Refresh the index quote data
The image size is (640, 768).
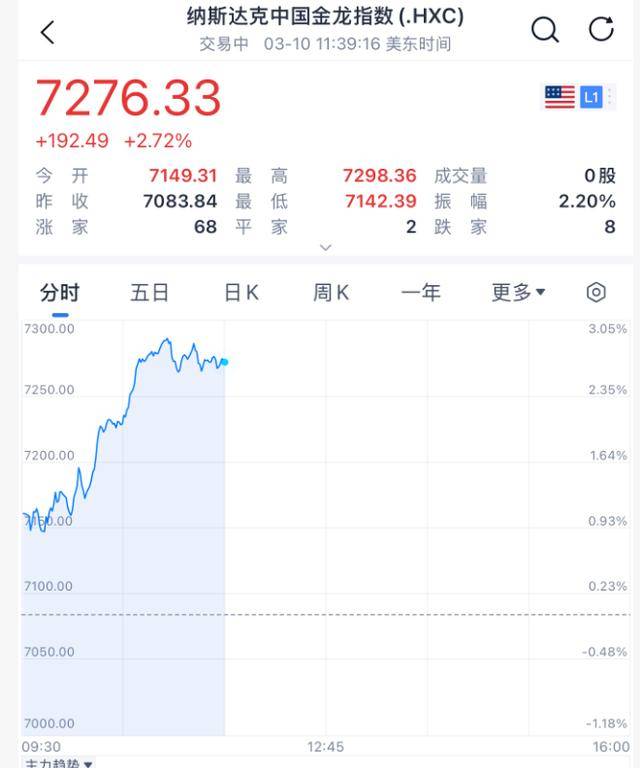pyautogui.click(x=601, y=30)
